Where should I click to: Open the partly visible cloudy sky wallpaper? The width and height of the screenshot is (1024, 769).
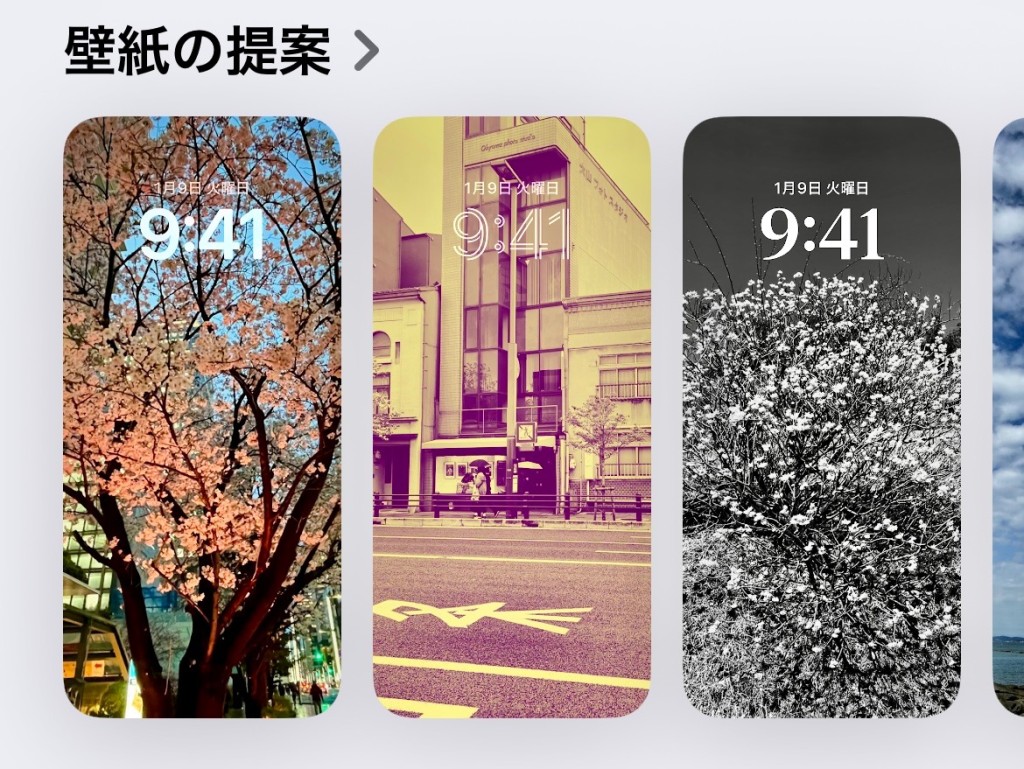pyautogui.click(x=1008, y=417)
